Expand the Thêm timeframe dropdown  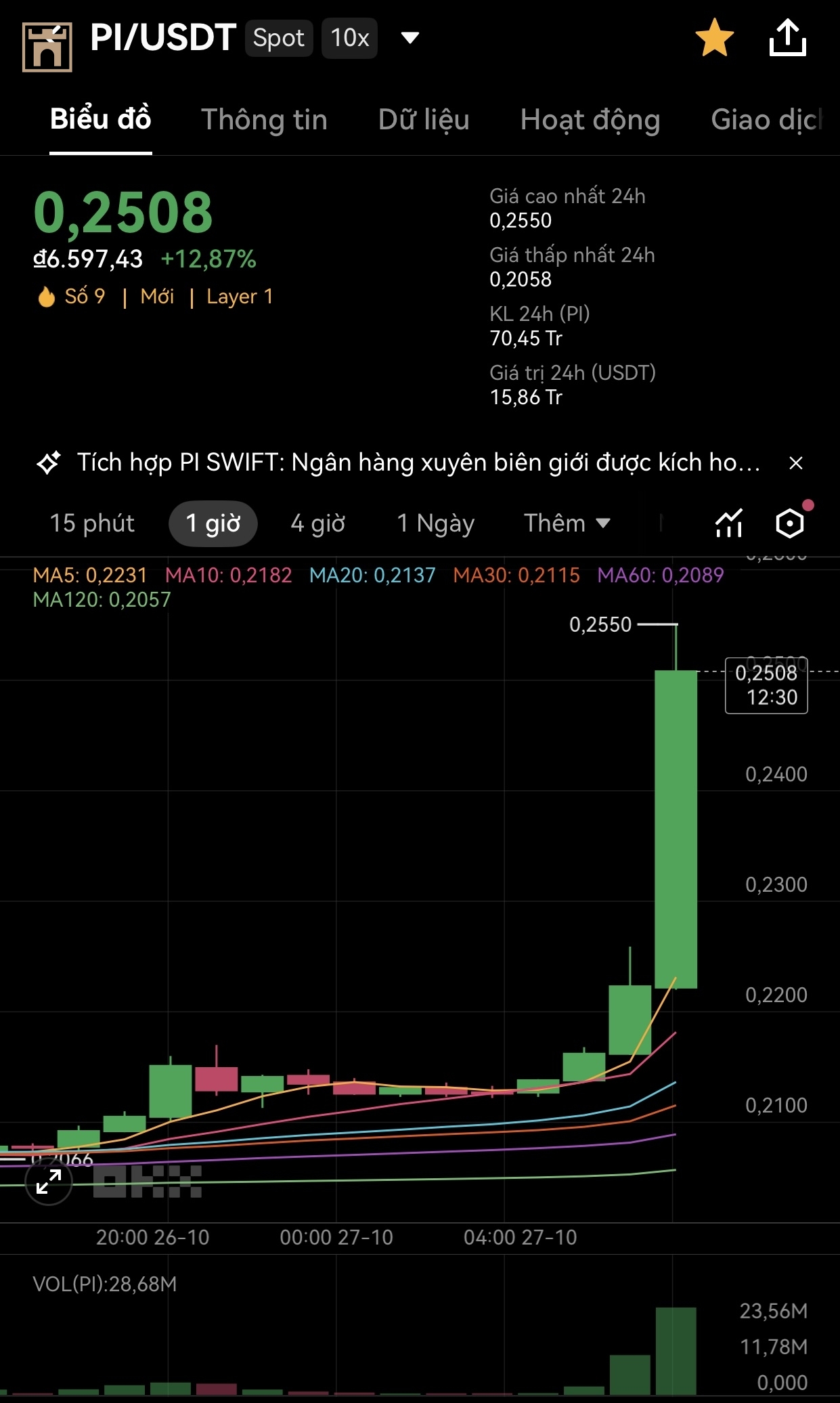point(567,523)
